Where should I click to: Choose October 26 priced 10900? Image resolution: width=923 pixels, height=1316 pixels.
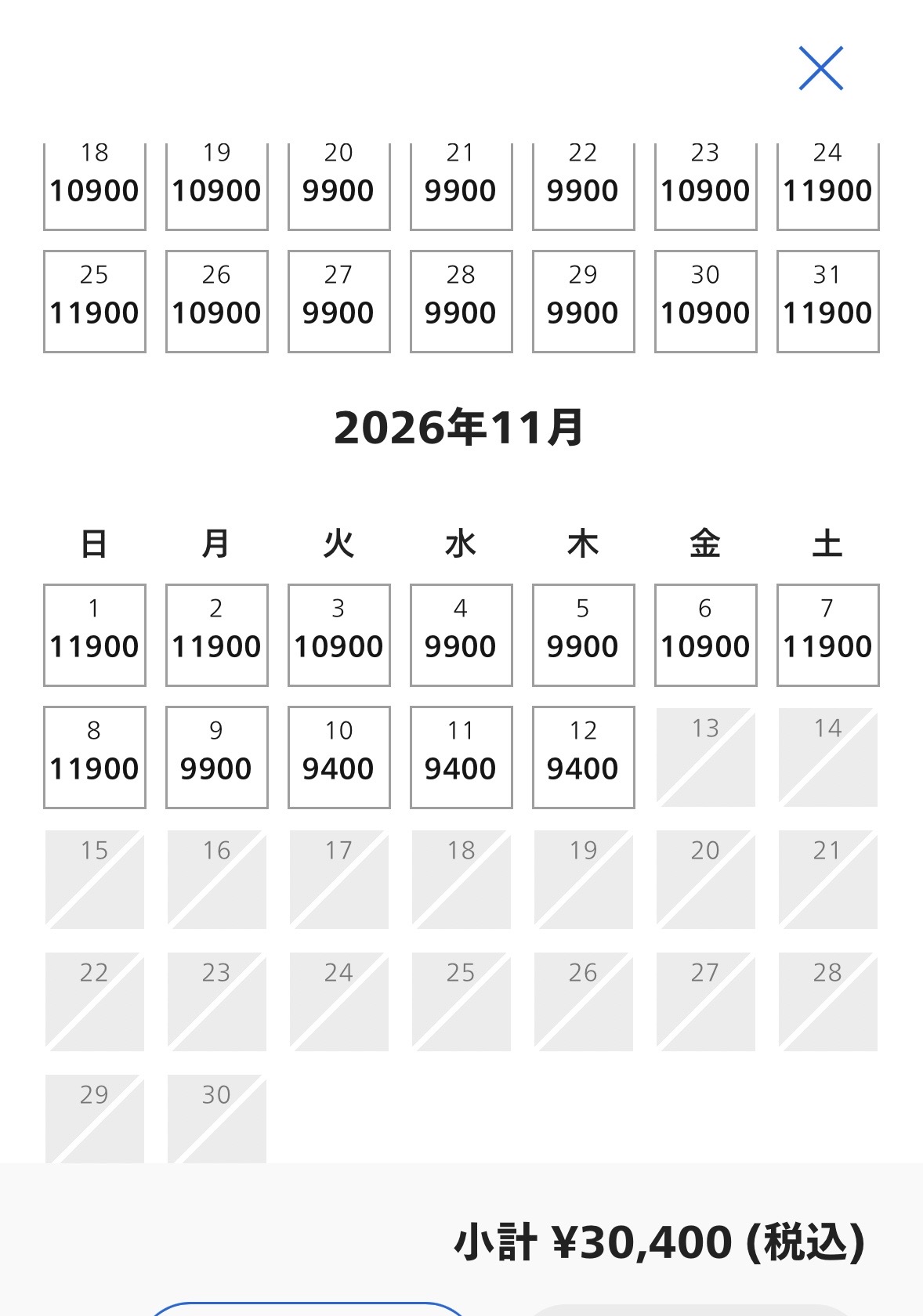(217, 302)
